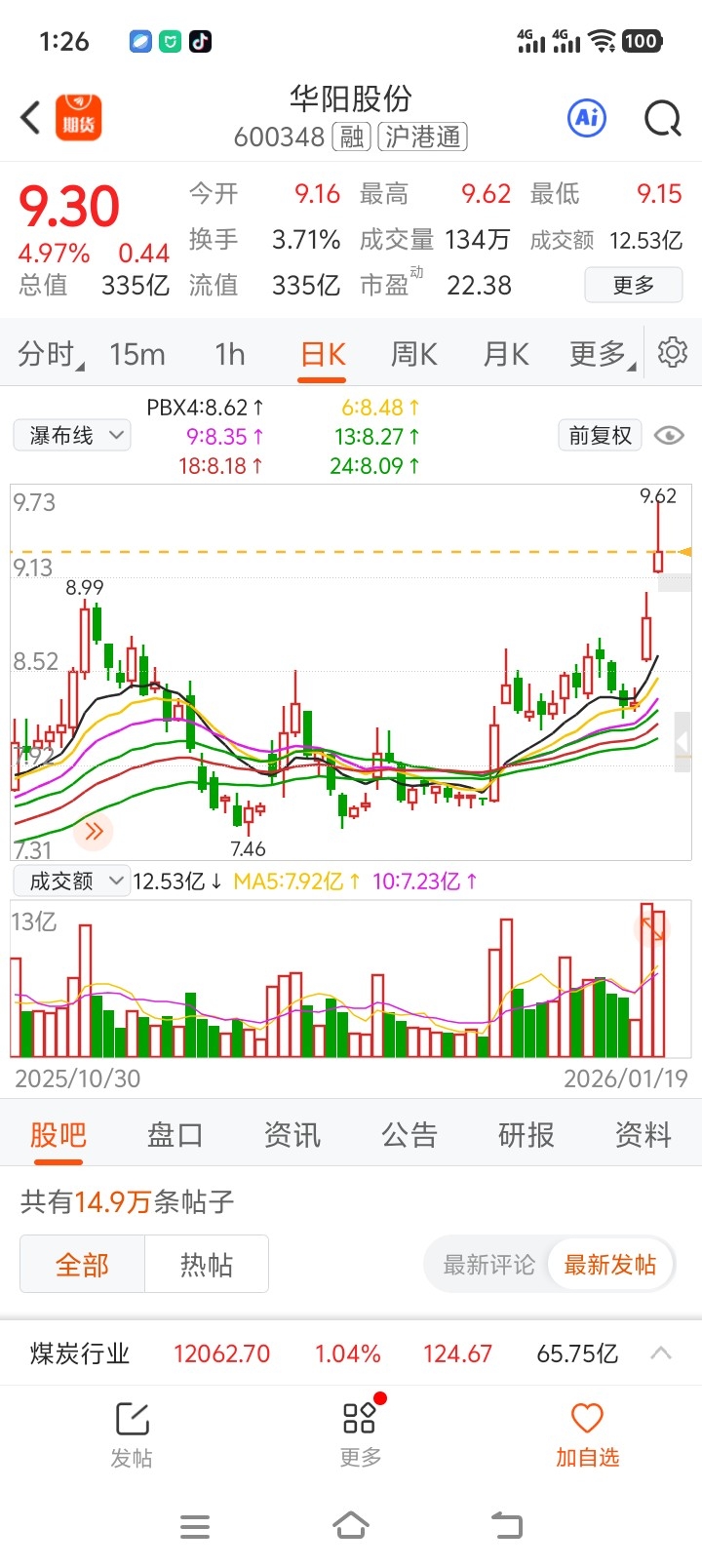Toggle the indicator visibility eye icon

click(x=669, y=435)
